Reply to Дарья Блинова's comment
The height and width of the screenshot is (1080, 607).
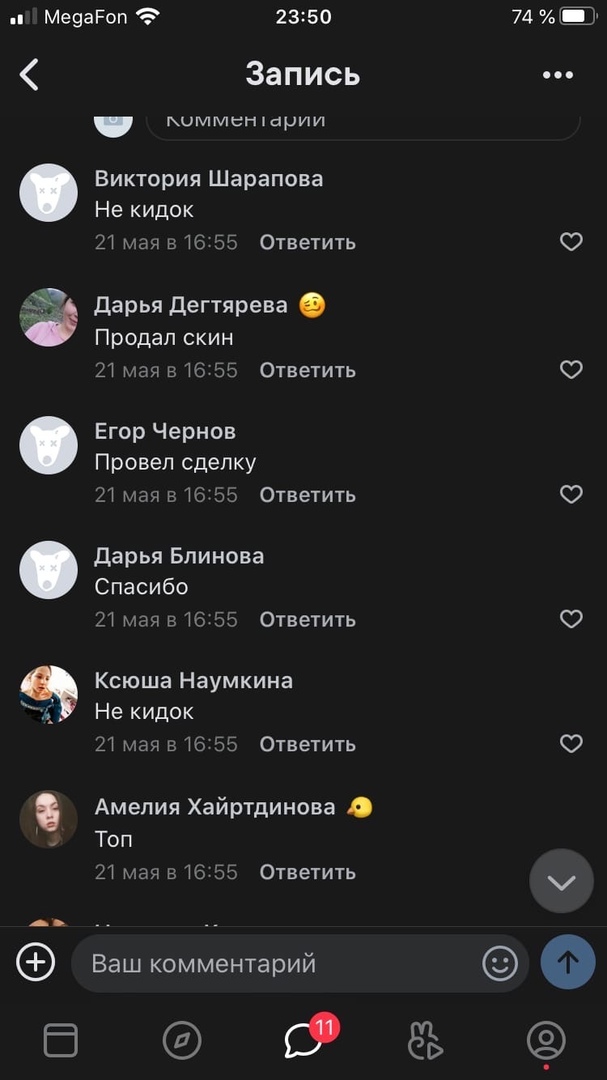coord(307,620)
